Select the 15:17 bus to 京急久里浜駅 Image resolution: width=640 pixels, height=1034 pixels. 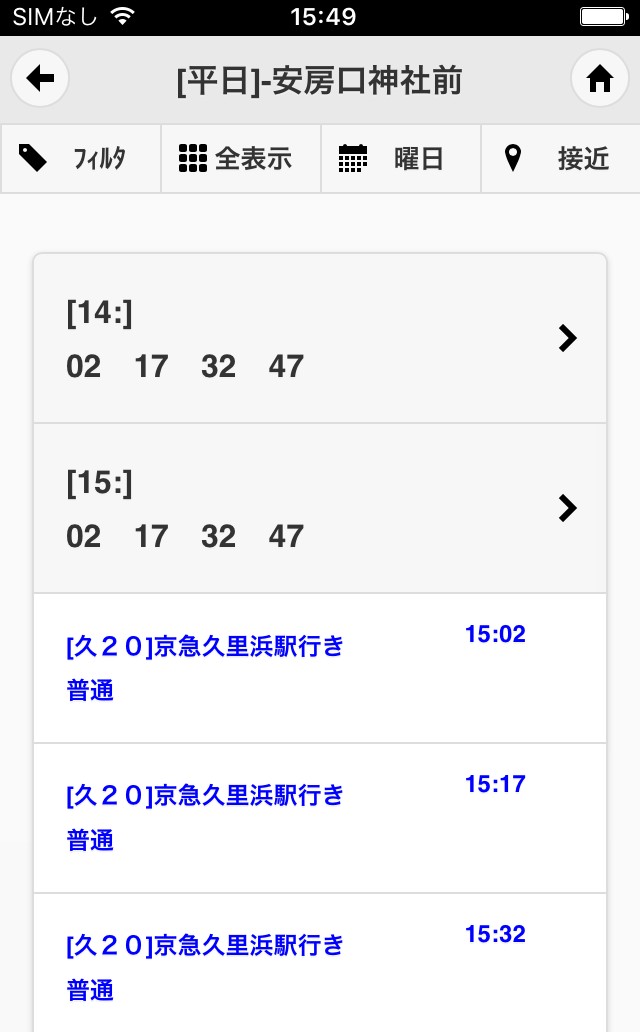[320, 817]
